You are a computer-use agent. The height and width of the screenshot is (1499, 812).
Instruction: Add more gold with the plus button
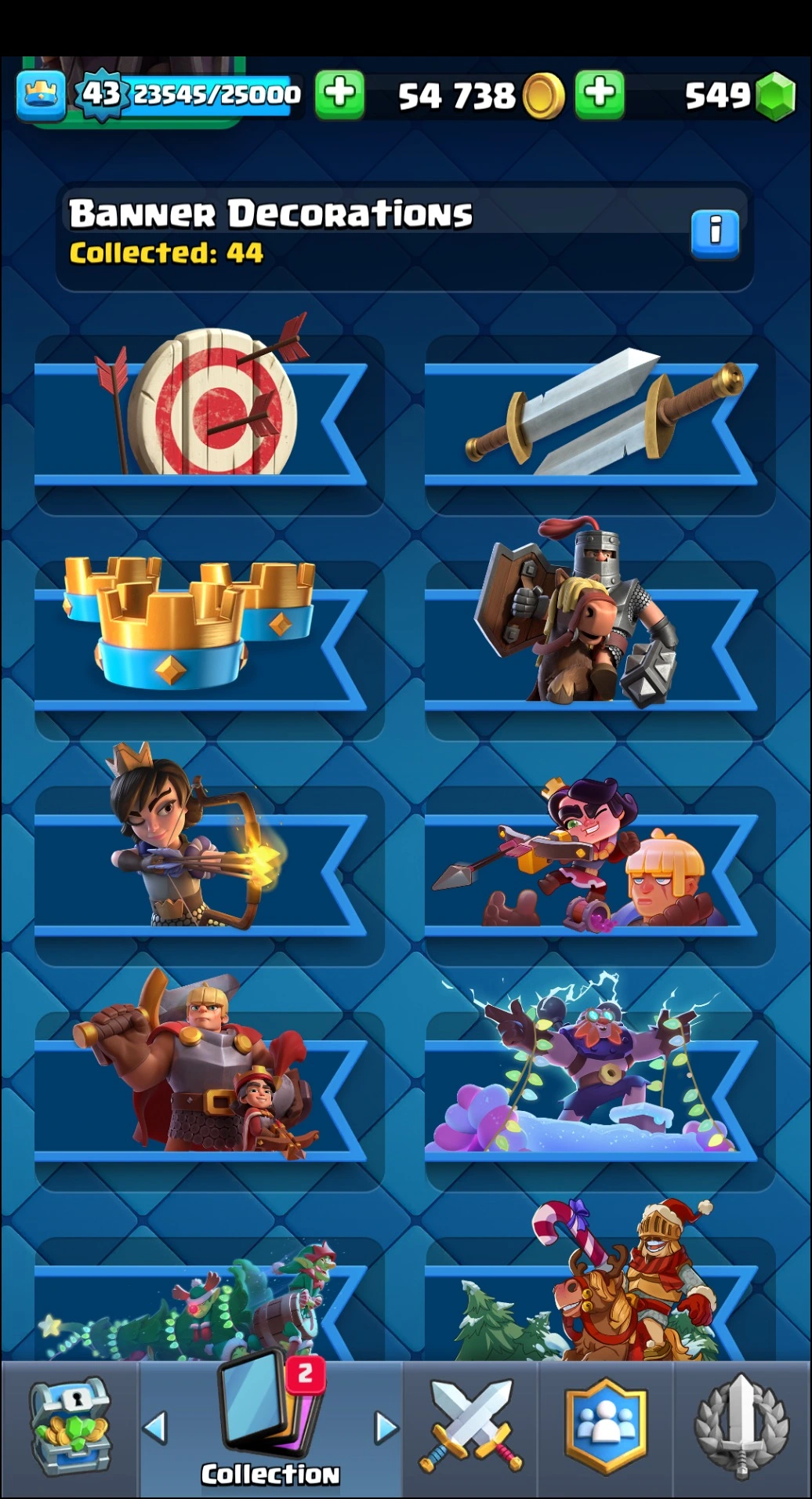pyautogui.click(x=600, y=94)
